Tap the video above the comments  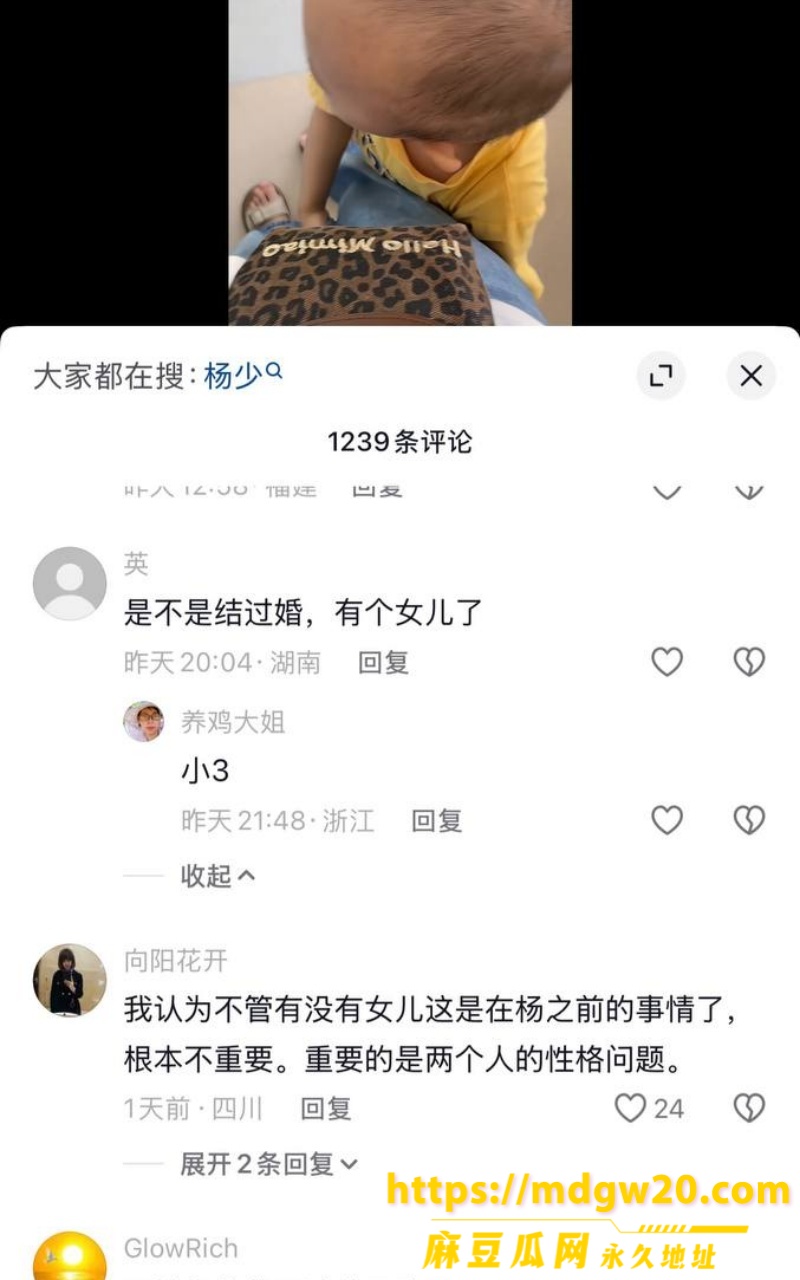[x=400, y=163]
